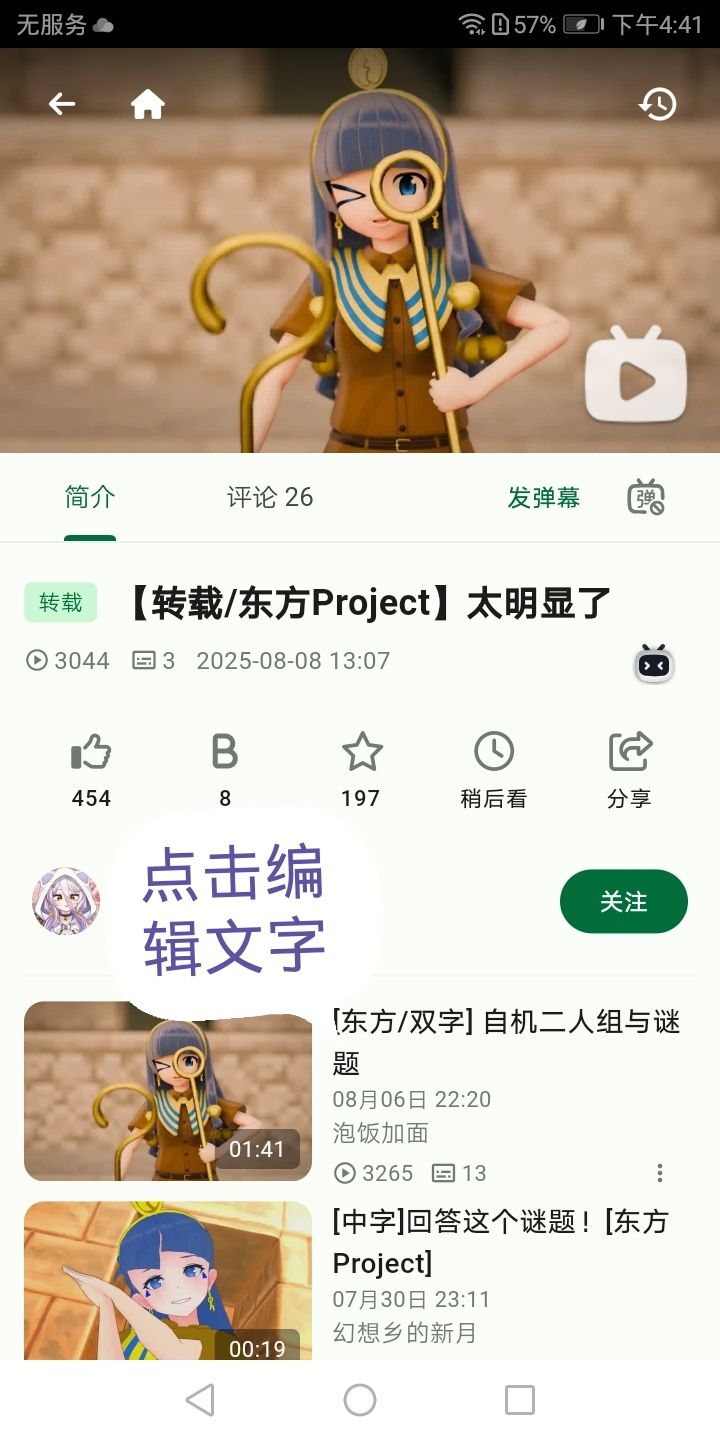720x1440 pixels.
Task: Open the robot AI assistant icon
Action: pos(654,663)
